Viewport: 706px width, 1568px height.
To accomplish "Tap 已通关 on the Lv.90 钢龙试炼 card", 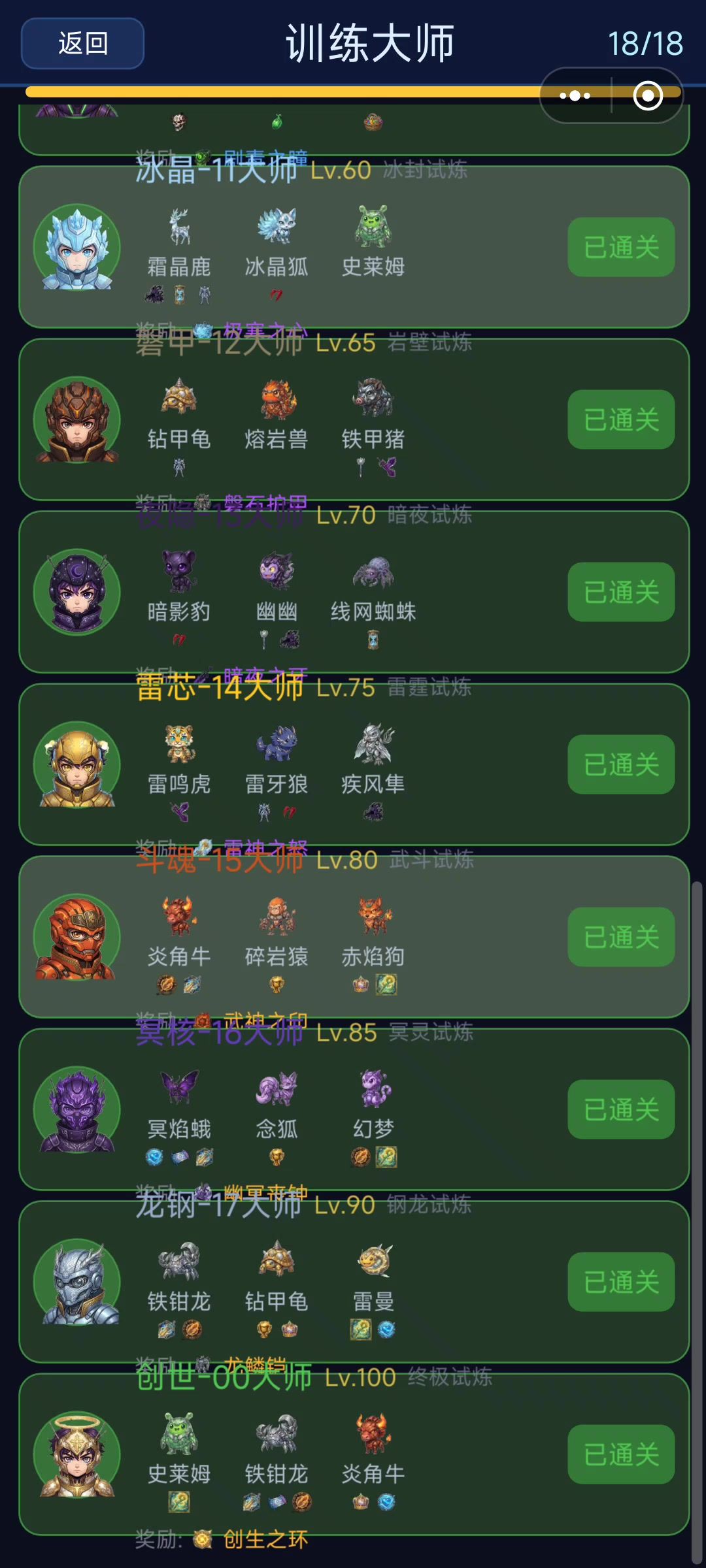I will [x=621, y=1282].
